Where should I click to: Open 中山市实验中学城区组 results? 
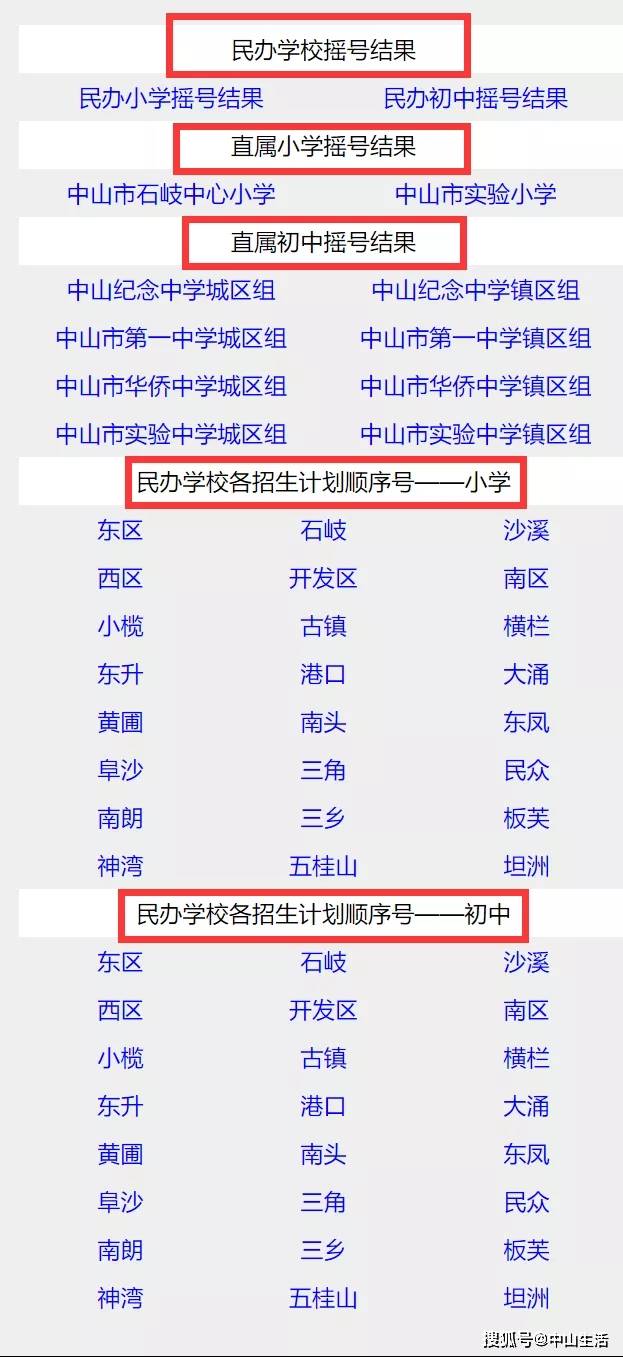[x=171, y=434]
